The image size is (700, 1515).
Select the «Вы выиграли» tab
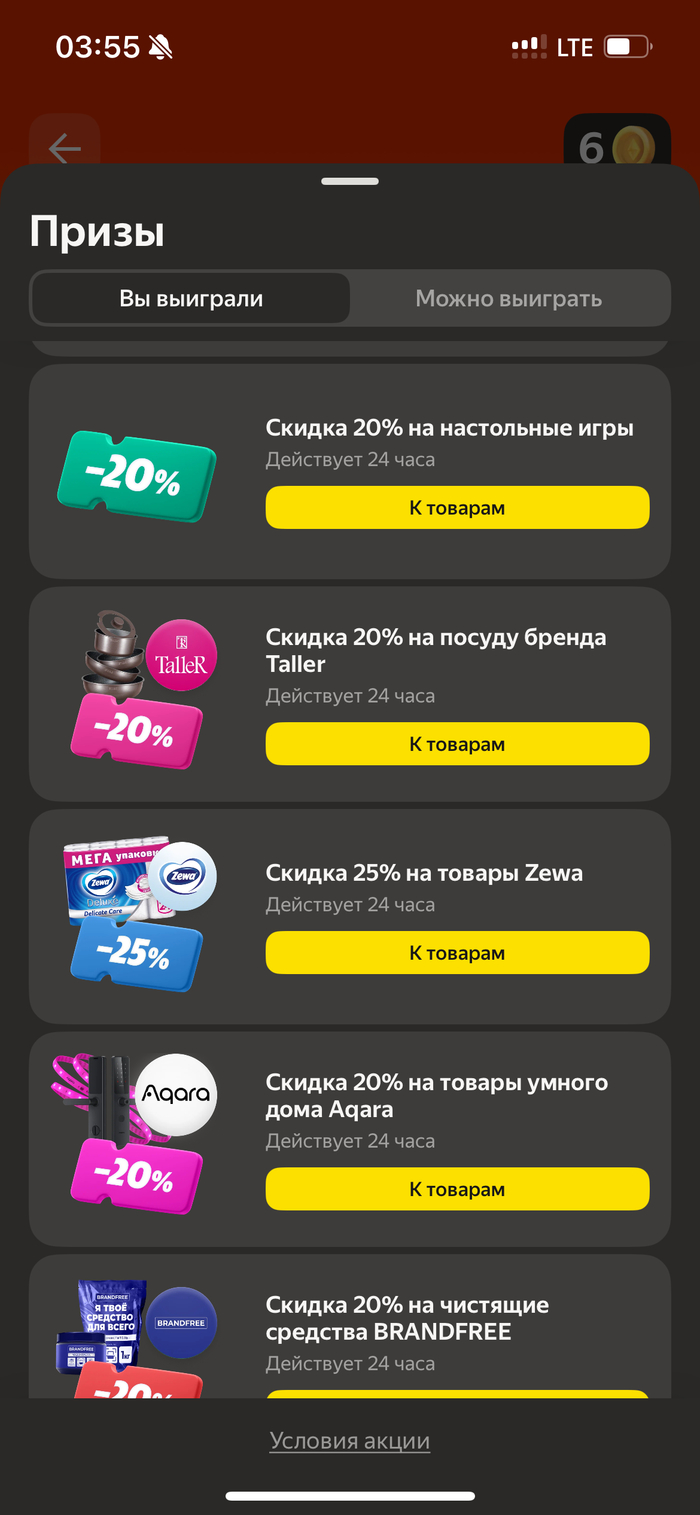tap(191, 298)
